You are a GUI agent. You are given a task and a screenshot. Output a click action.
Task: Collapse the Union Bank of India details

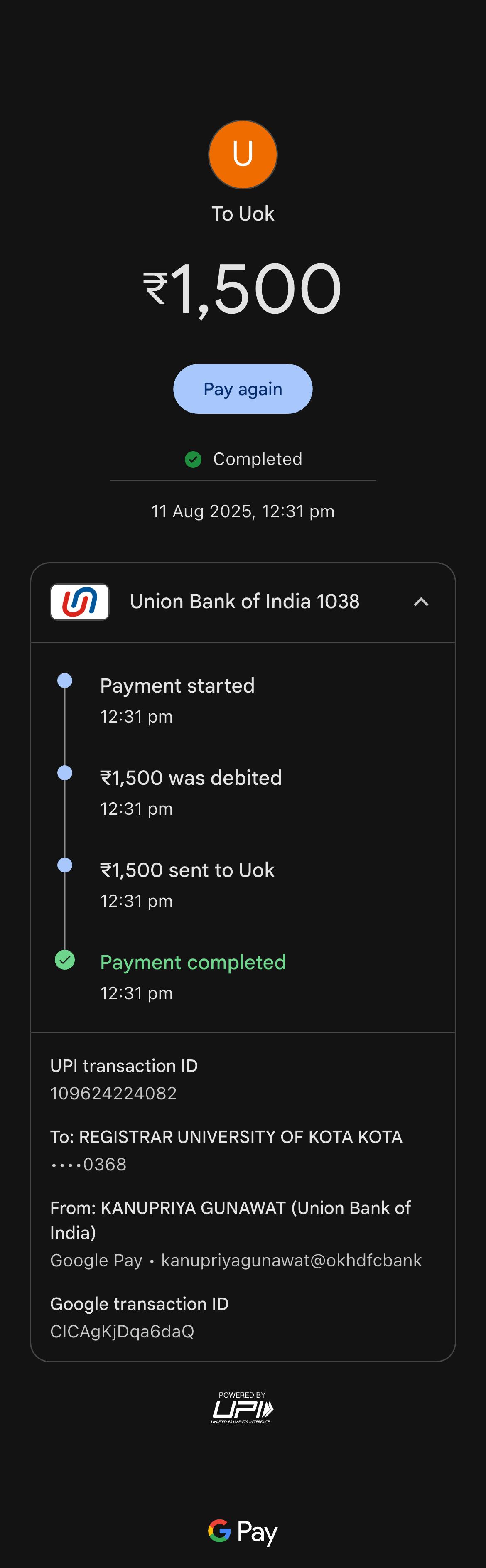point(421,602)
